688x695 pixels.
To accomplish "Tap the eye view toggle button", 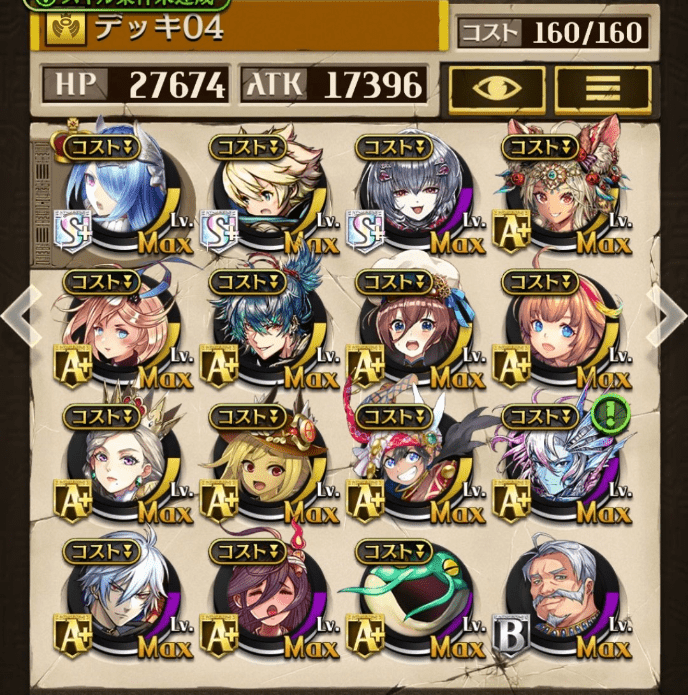I will coord(496,89).
